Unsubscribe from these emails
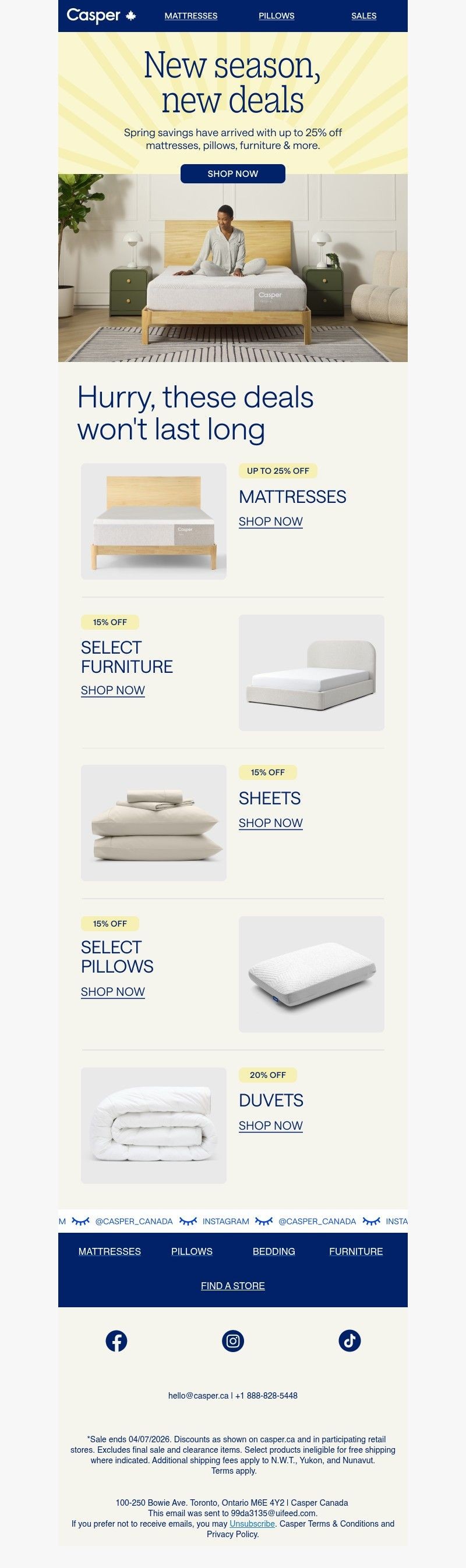The height and width of the screenshot is (1568, 466). [252, 1524]
